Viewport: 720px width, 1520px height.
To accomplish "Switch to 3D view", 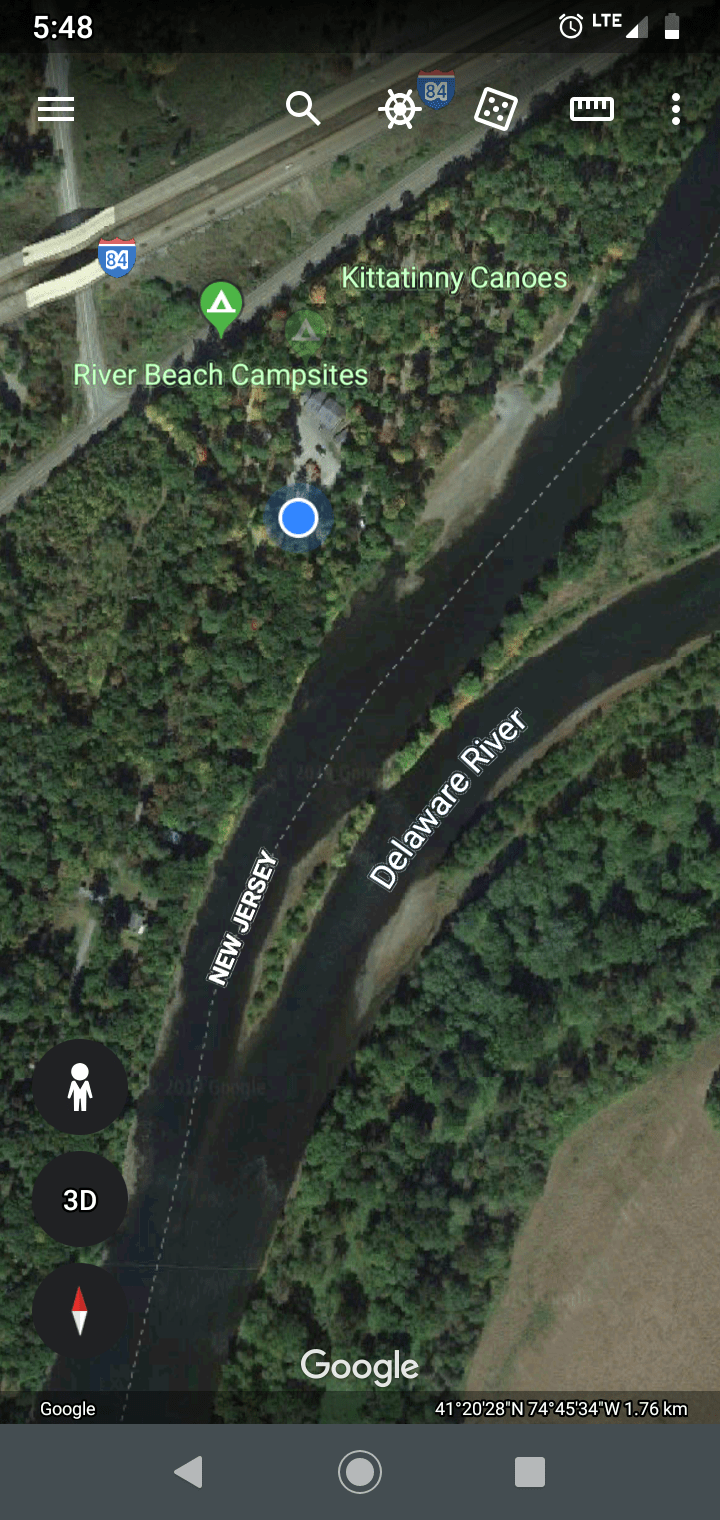I will [x=80, y=1199].
